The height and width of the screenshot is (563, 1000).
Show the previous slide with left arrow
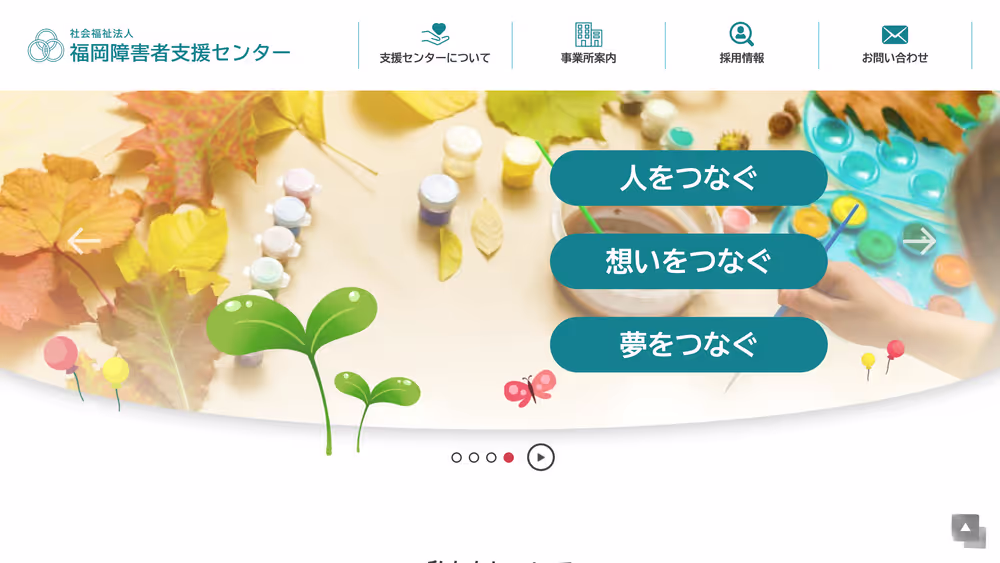(84, 241)
